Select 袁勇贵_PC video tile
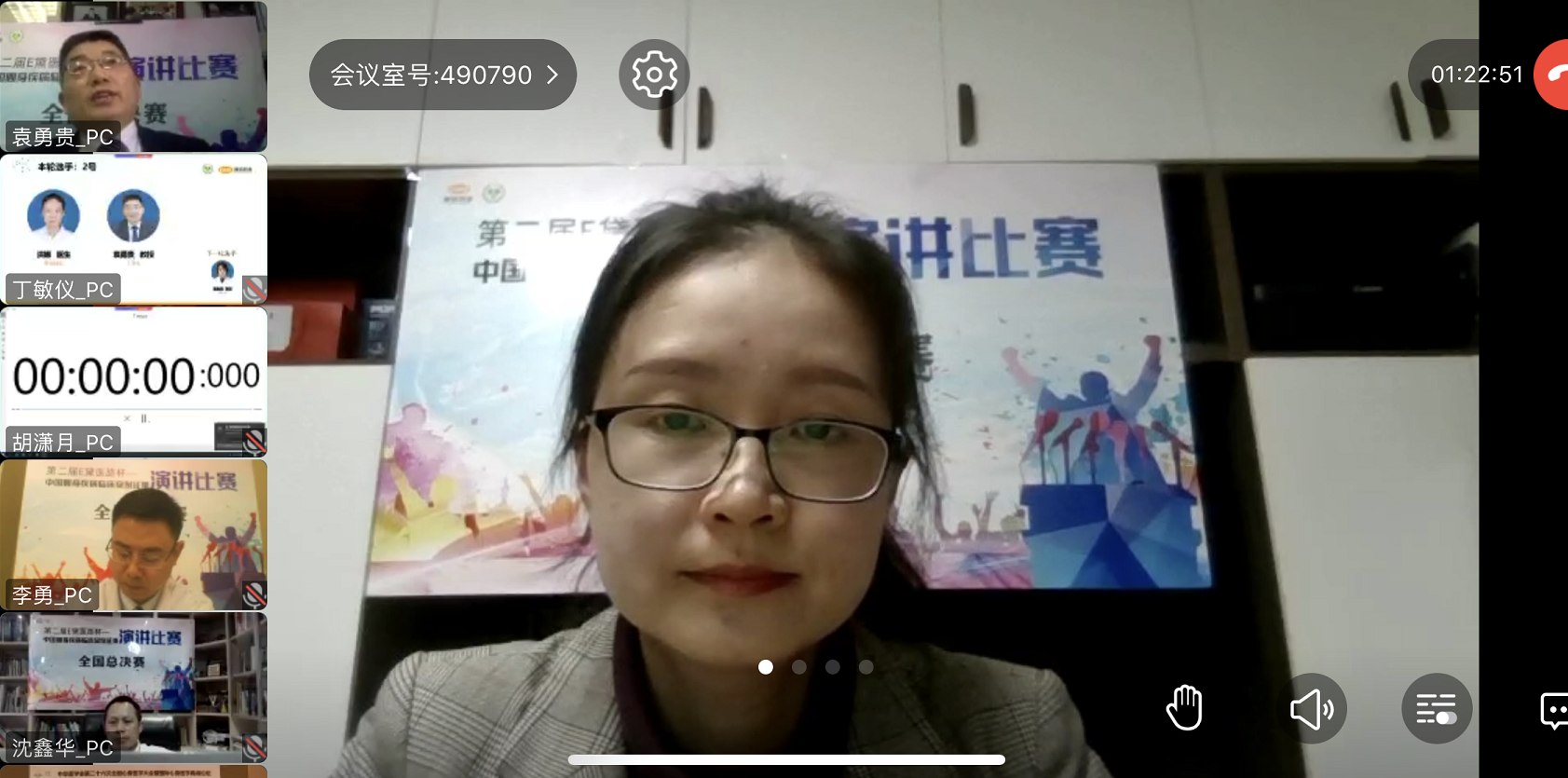Image resolution: width=1568 pixels, height=778 pixels. [x=134, y=76]
